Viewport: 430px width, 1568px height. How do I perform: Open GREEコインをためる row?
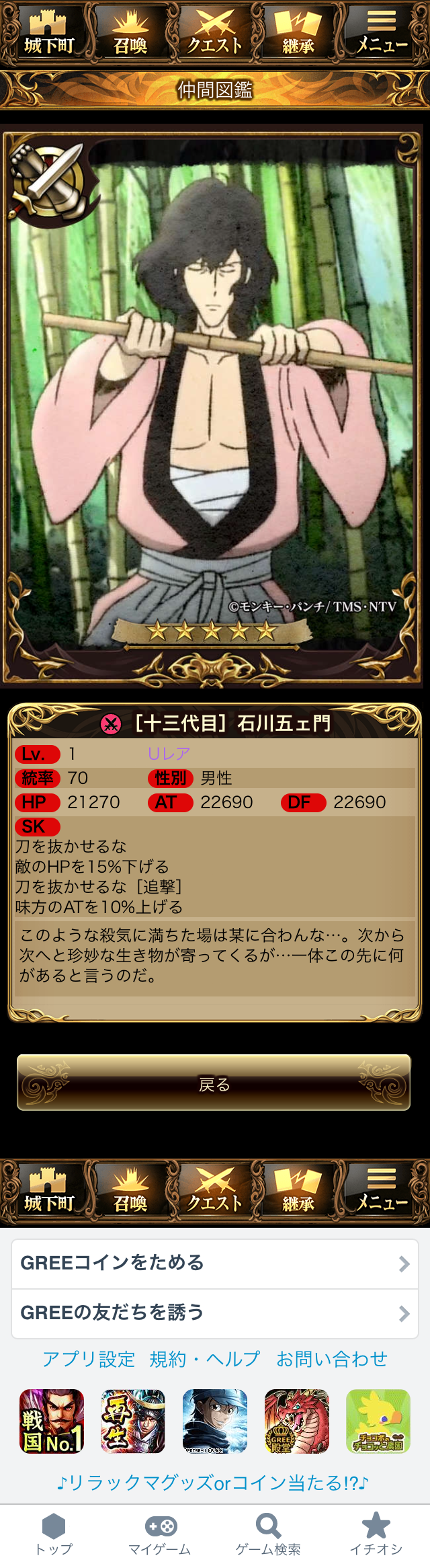click(215, 1263)
